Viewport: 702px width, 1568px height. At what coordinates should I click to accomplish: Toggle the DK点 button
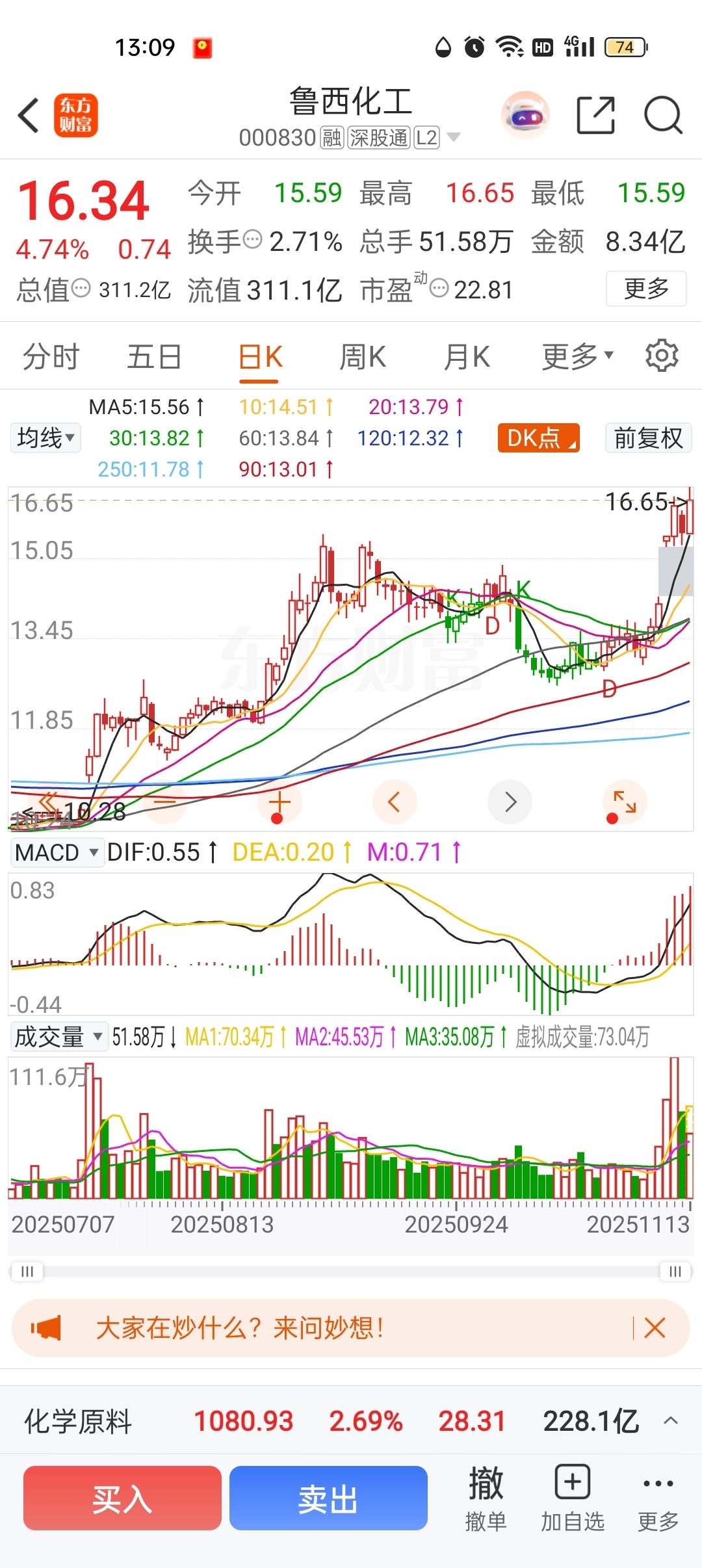(x=538, y=438)
